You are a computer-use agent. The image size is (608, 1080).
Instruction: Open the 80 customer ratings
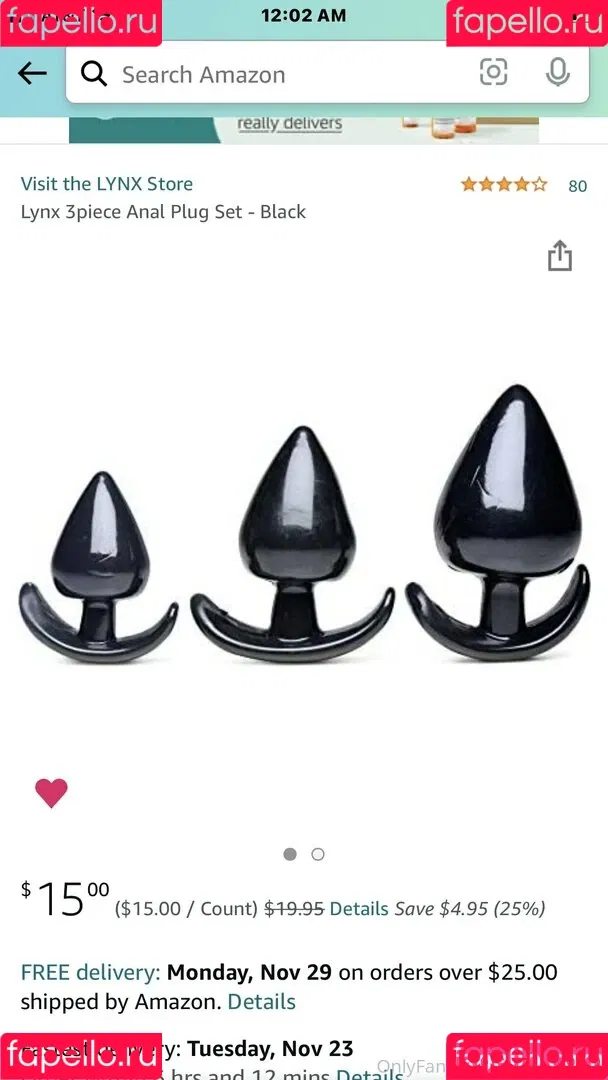[x=577, y=186]
